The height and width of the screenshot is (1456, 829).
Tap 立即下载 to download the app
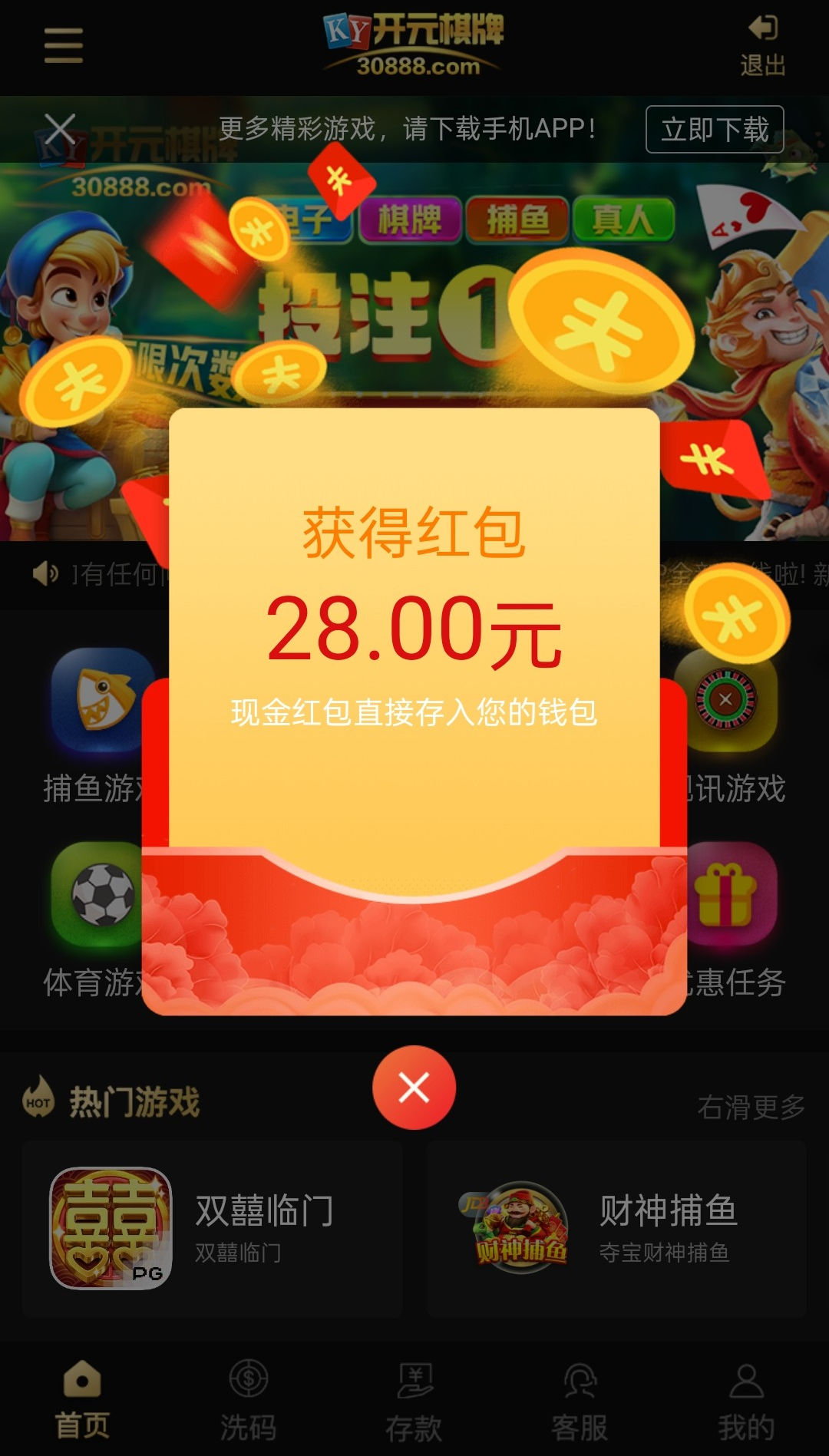[x=714, y=129]
